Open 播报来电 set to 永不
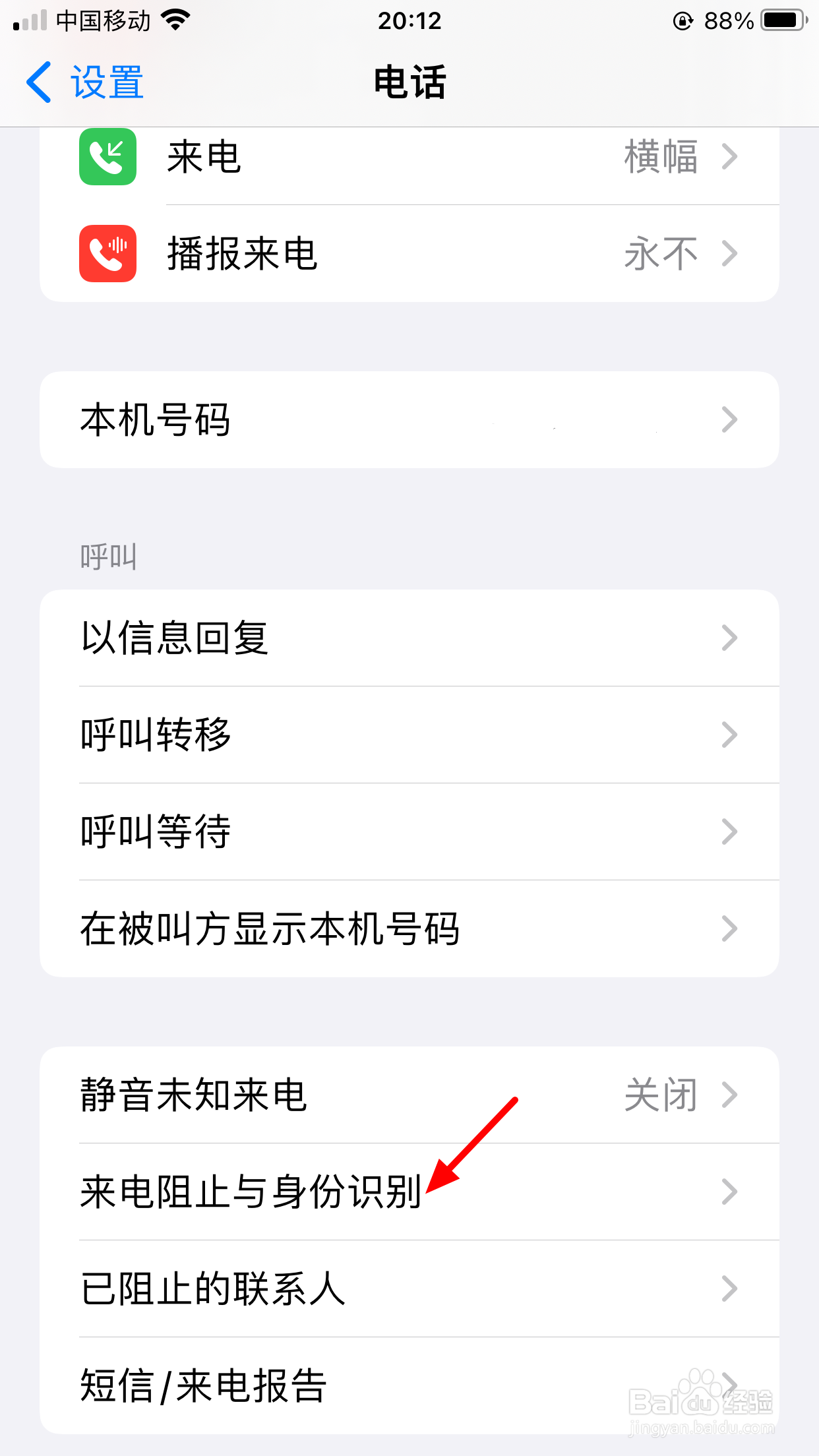The width and height of the screenshot is (819, 1456). pos(409,253)
